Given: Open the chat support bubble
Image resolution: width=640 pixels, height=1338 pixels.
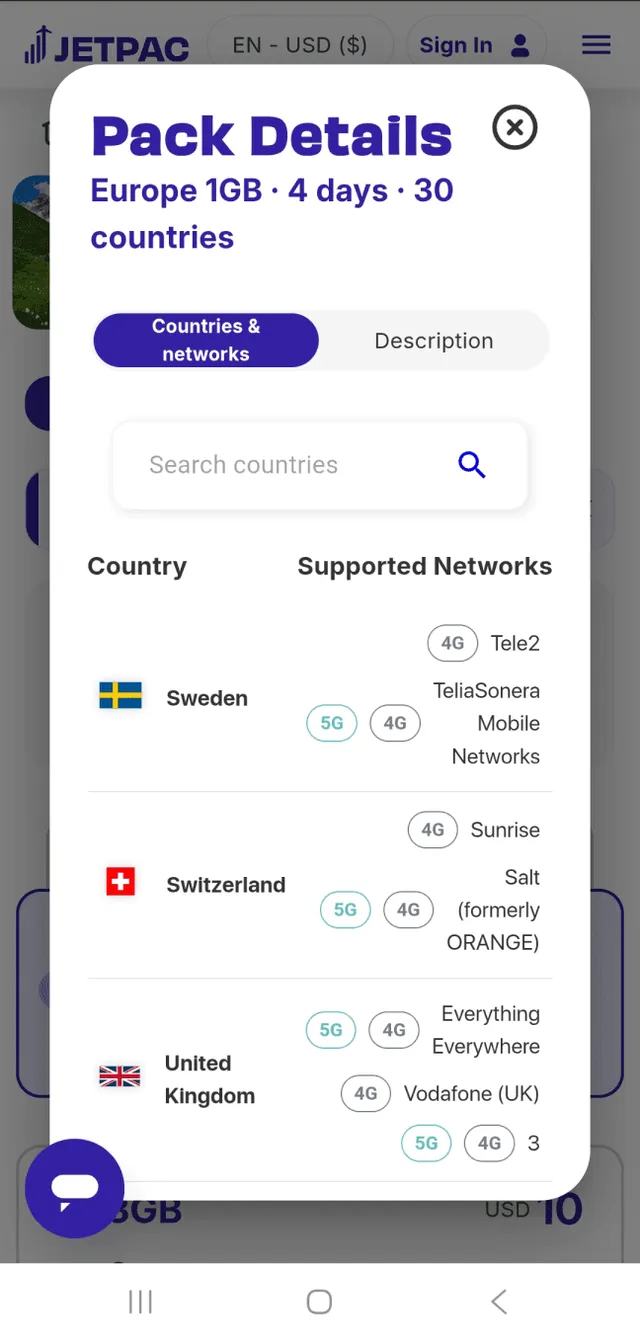Looking at the screenshot, I should 75,1188.
